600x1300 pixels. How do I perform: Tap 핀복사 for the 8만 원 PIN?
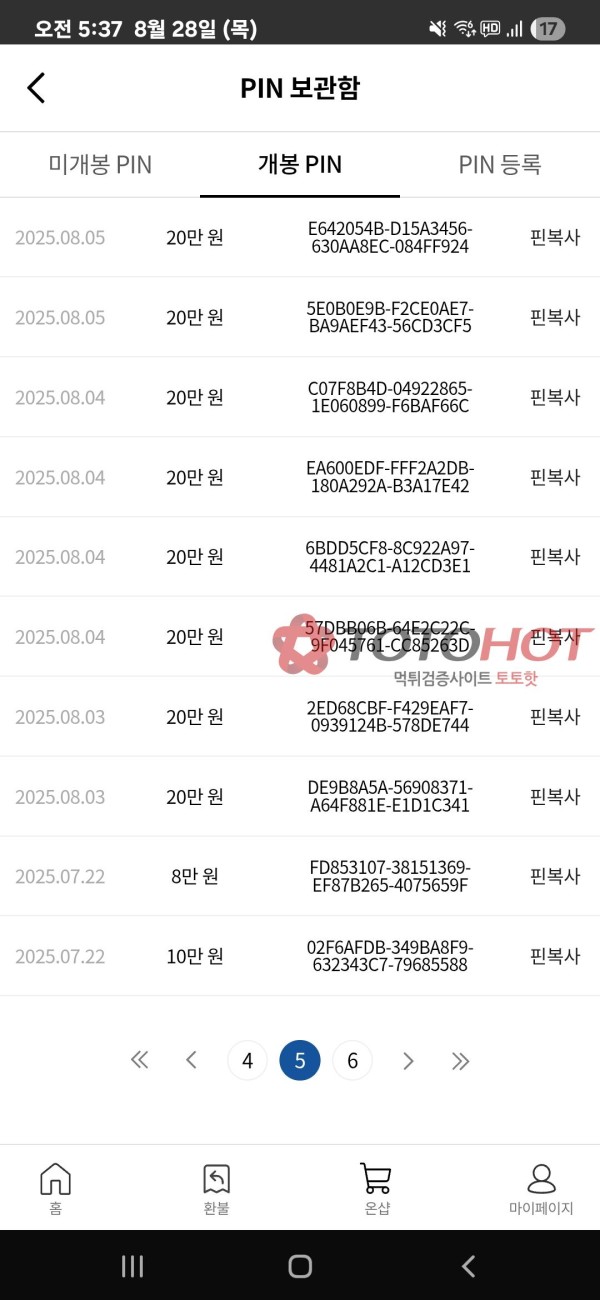pos(555,876)
